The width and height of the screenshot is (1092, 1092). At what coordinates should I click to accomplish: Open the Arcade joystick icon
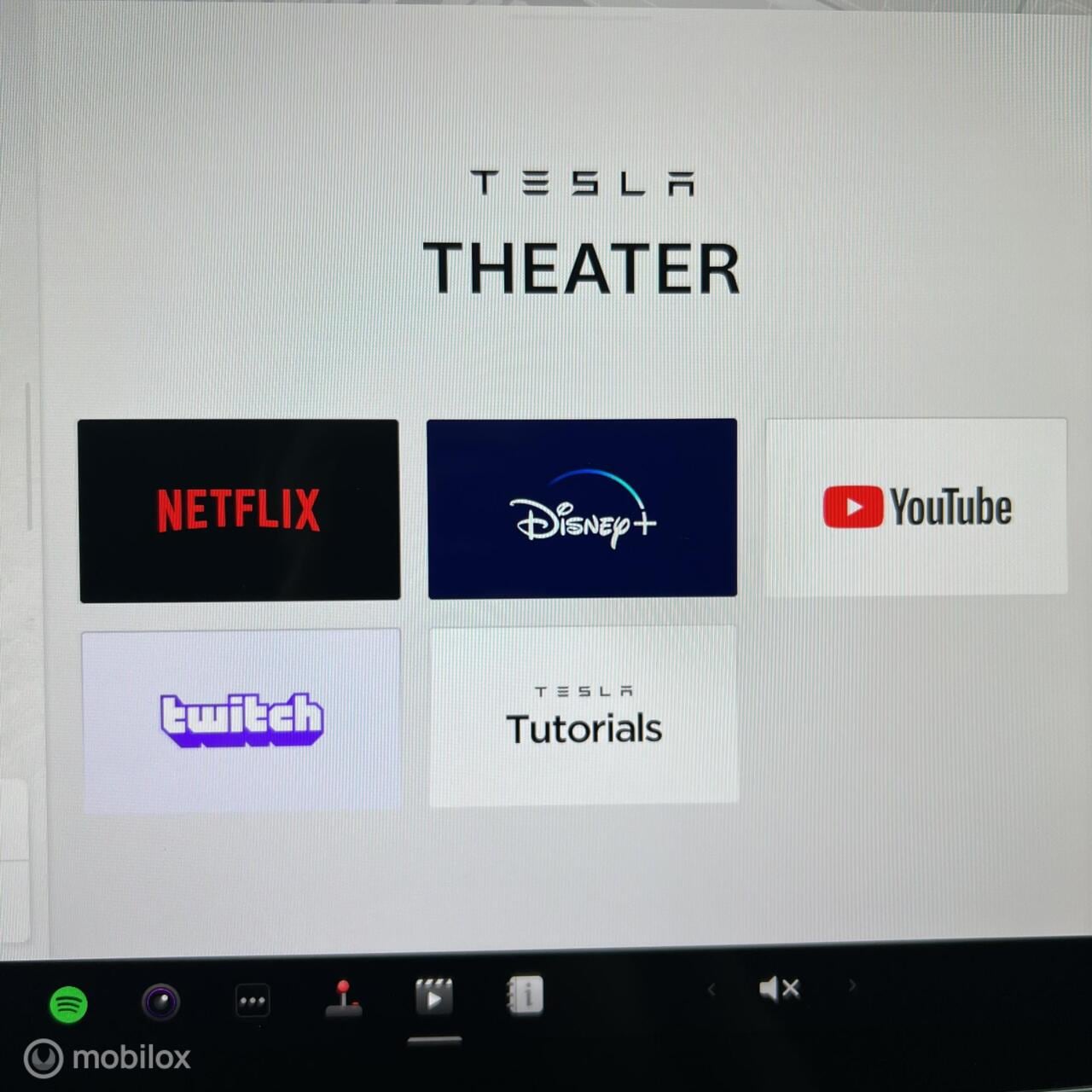(x=344, y=999)
